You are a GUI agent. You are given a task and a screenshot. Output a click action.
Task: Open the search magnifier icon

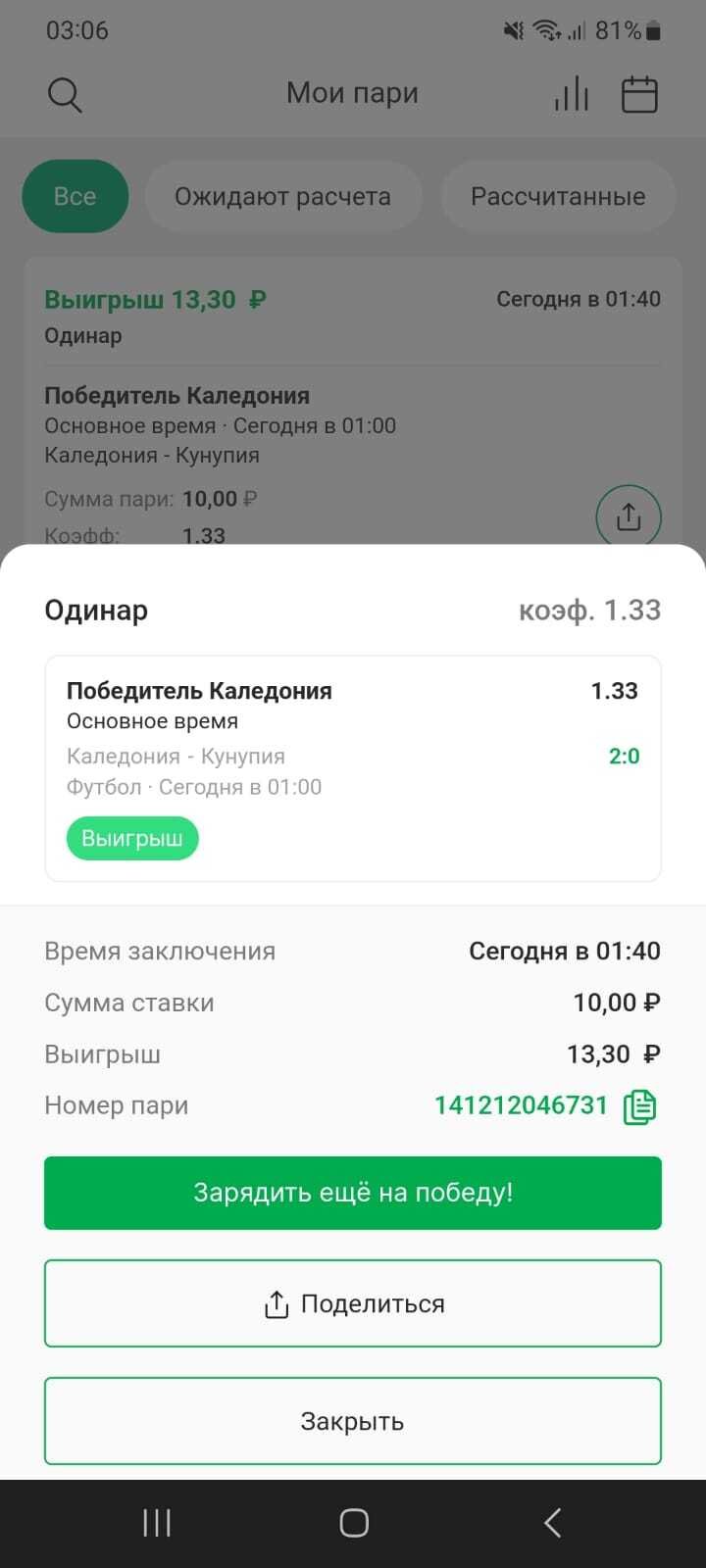coord(65,95)
